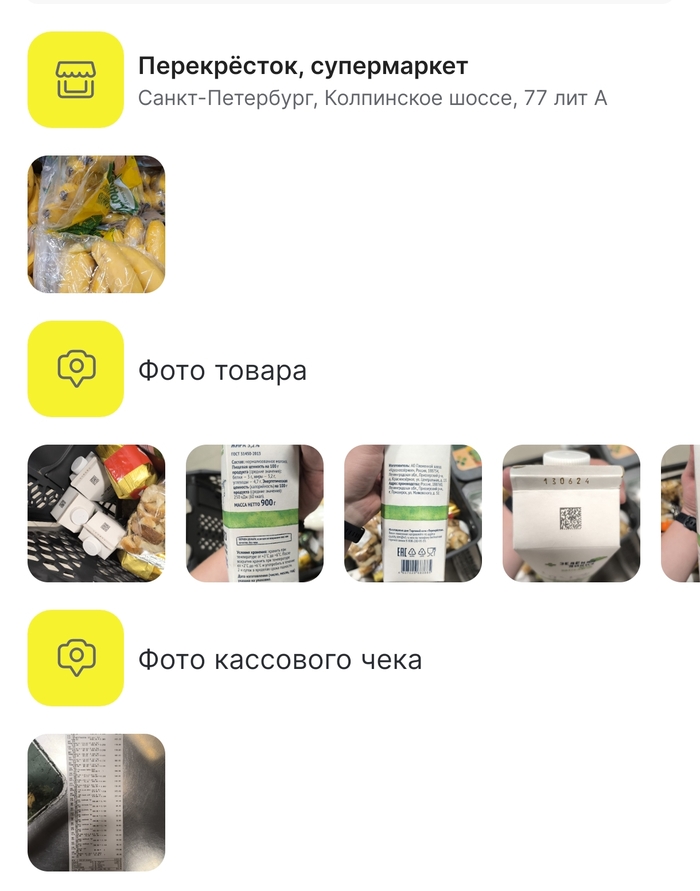
Task: Enlarge the carton photo with the barcode side
Action: click(x=413, y=513)
